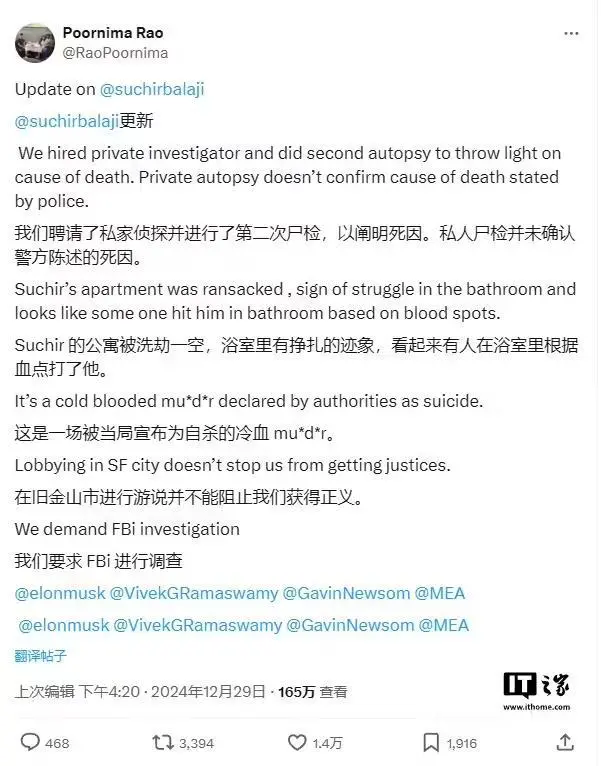Bookmark this post
601x766 pixels.
431,742
